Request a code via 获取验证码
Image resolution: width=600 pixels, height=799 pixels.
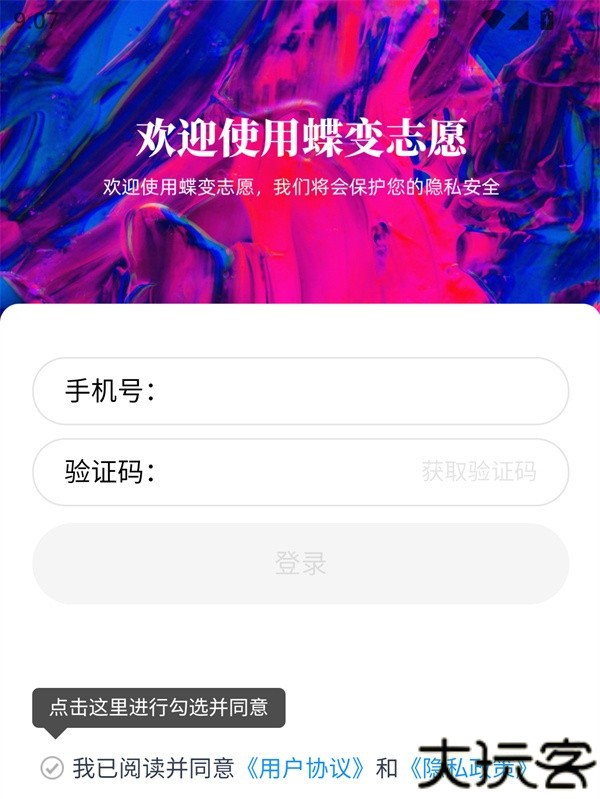479,472
